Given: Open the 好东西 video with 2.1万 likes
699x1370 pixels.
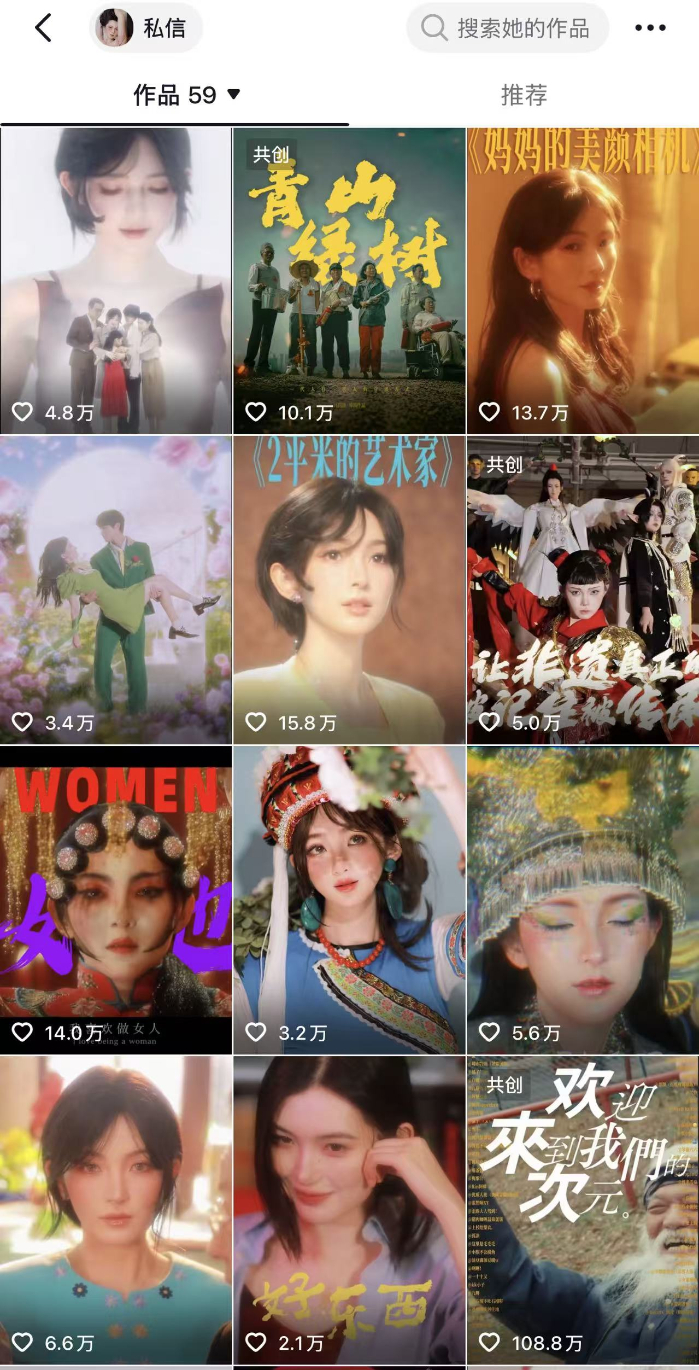Looking at the screenshot, I should click(x=349, y=1210).
